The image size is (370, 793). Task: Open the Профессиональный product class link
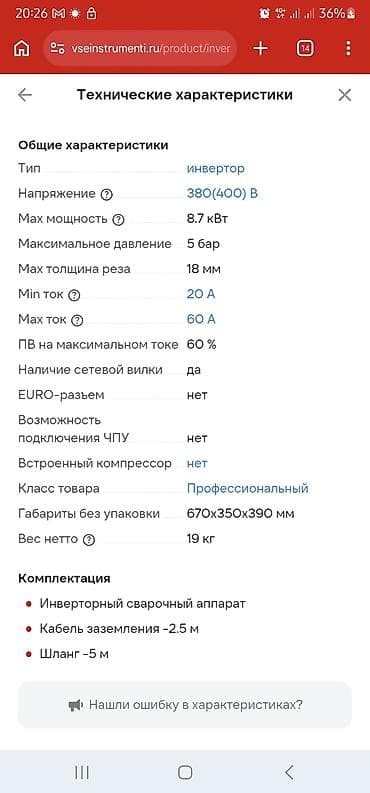click(248, 489)
